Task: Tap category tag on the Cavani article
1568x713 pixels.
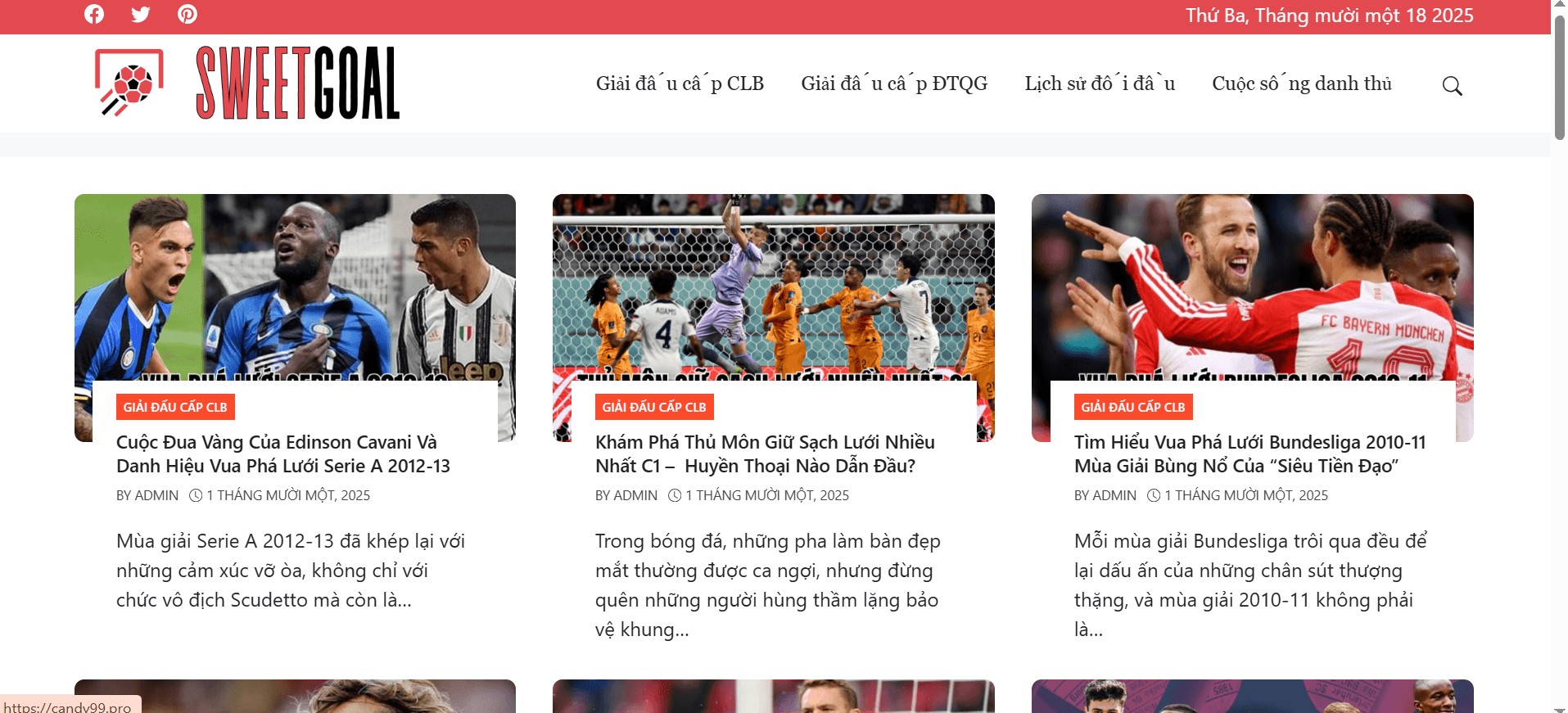Action: click(175, 407)
